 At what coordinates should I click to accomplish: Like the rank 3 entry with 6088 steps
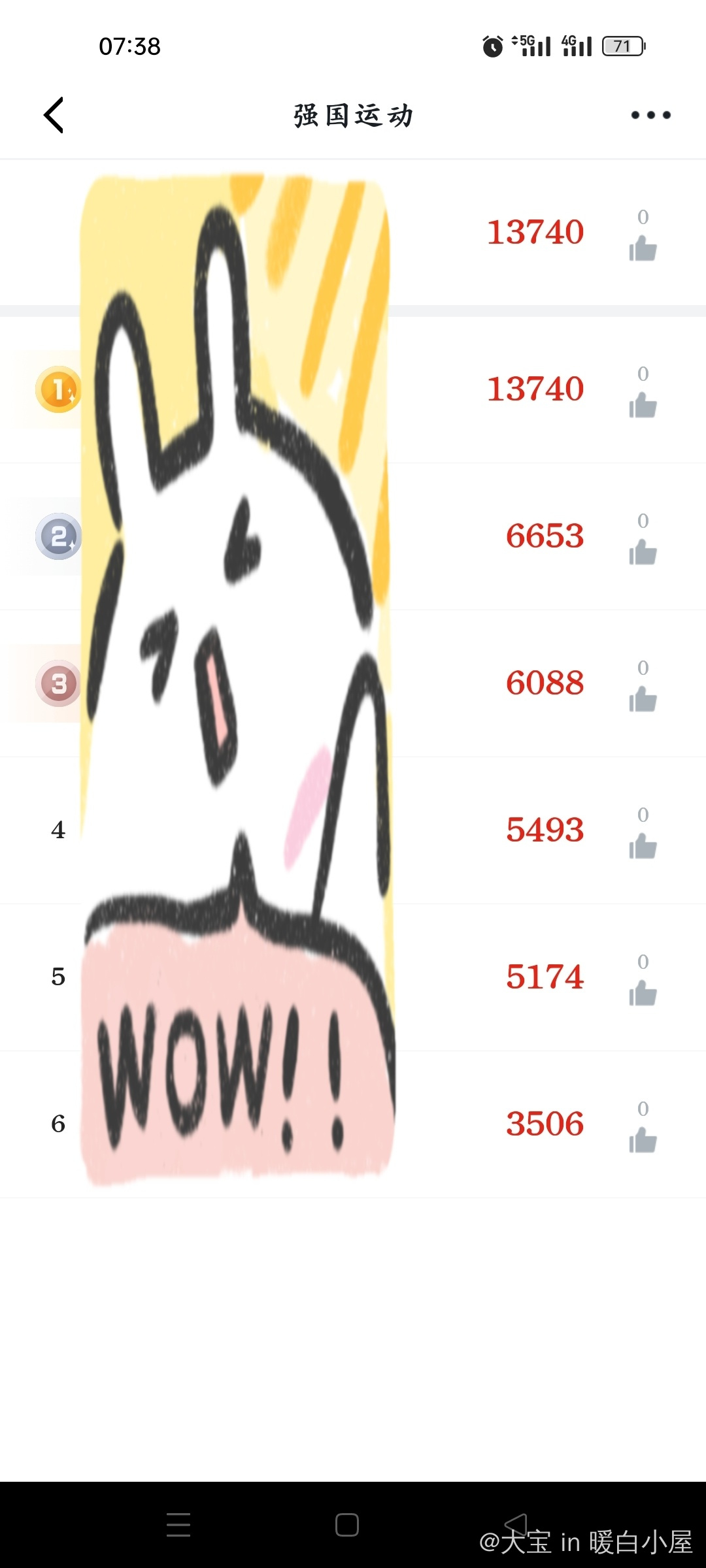643,699
